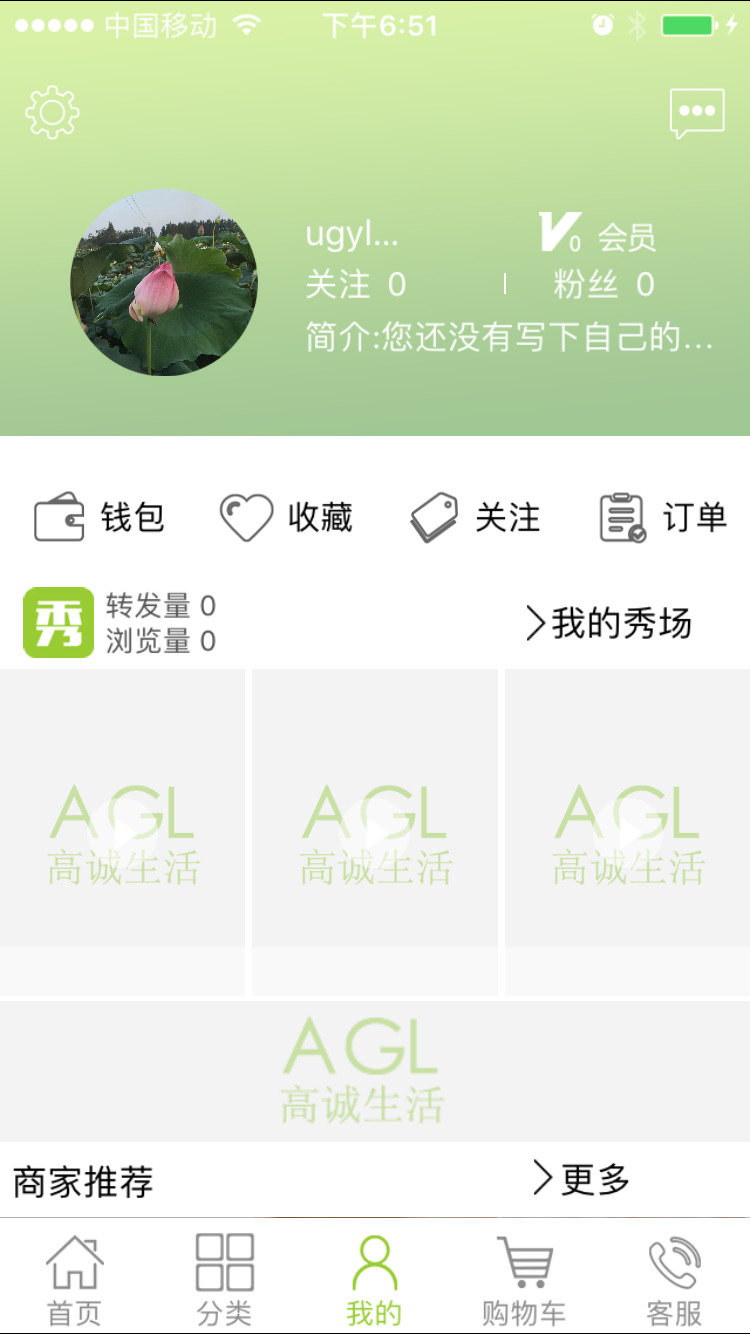Switch to 首页 home tab

[75, 1279]
